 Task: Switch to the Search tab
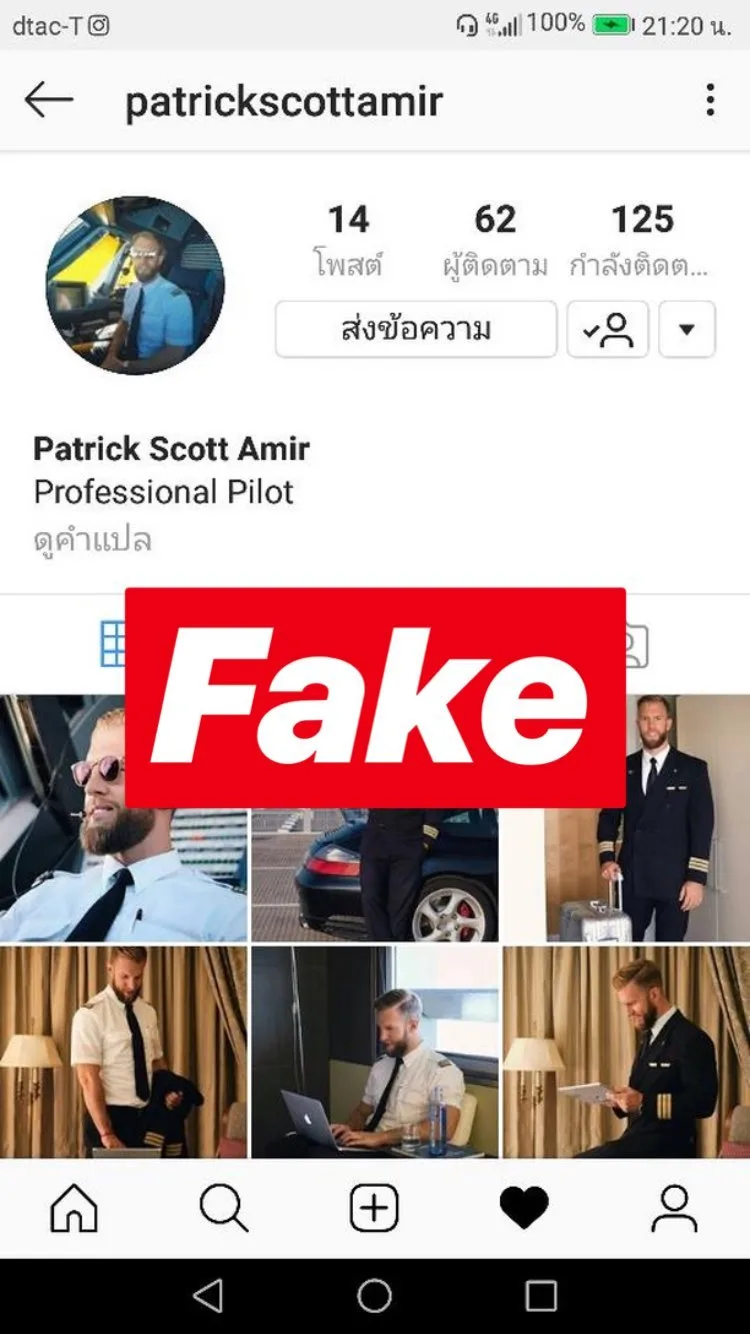tap(224, 1209)
